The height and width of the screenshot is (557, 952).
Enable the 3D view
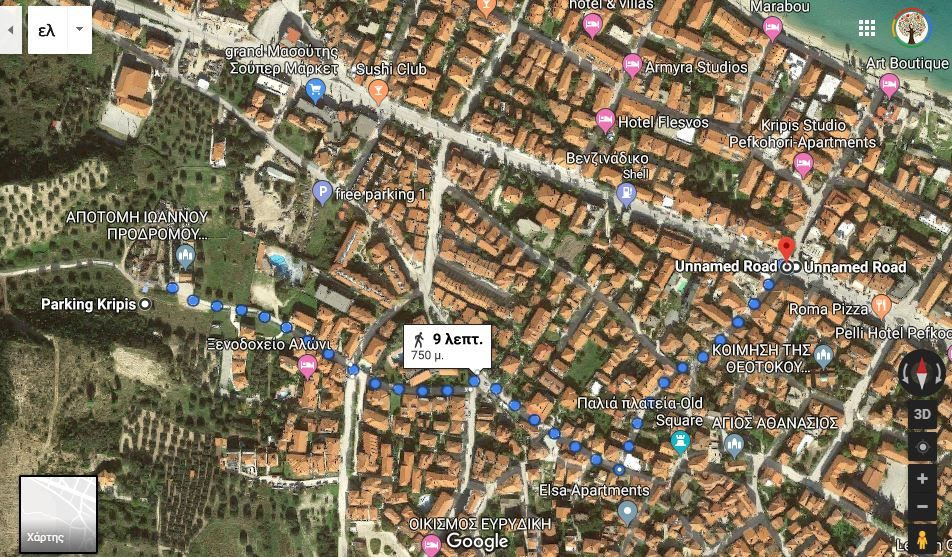coord(922,414)
